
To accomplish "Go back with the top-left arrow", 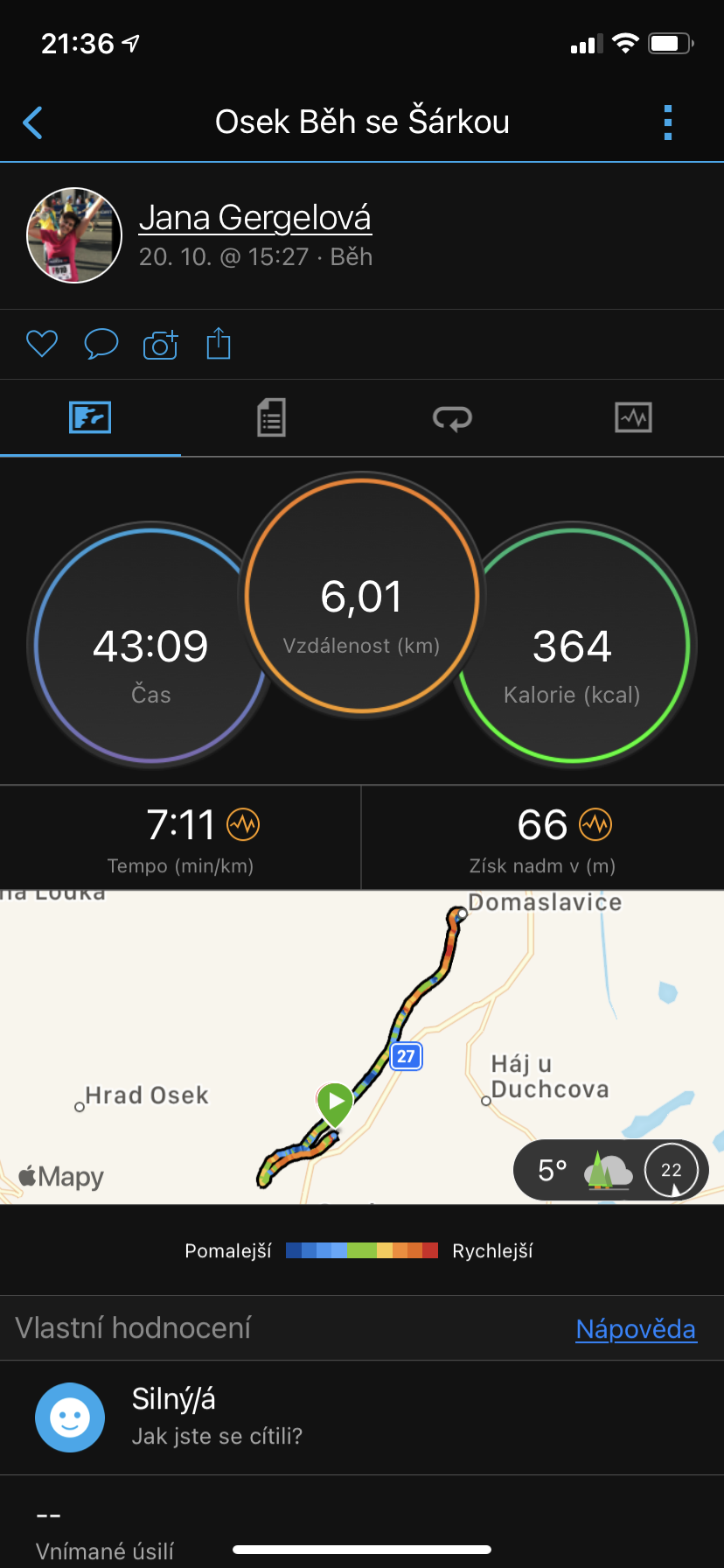I will [x=32, y=122].
